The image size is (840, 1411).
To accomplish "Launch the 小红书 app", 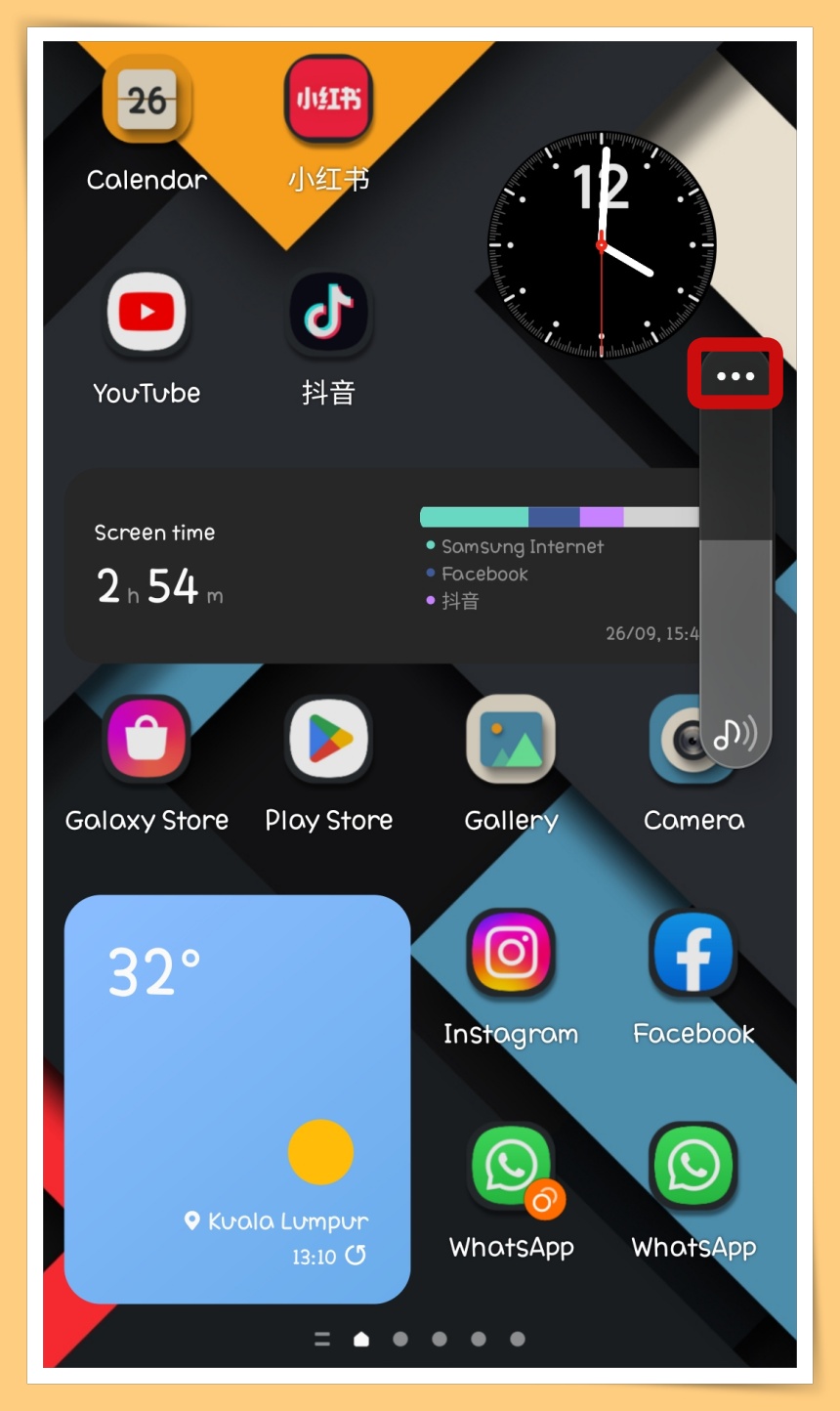I will (328, 101).
